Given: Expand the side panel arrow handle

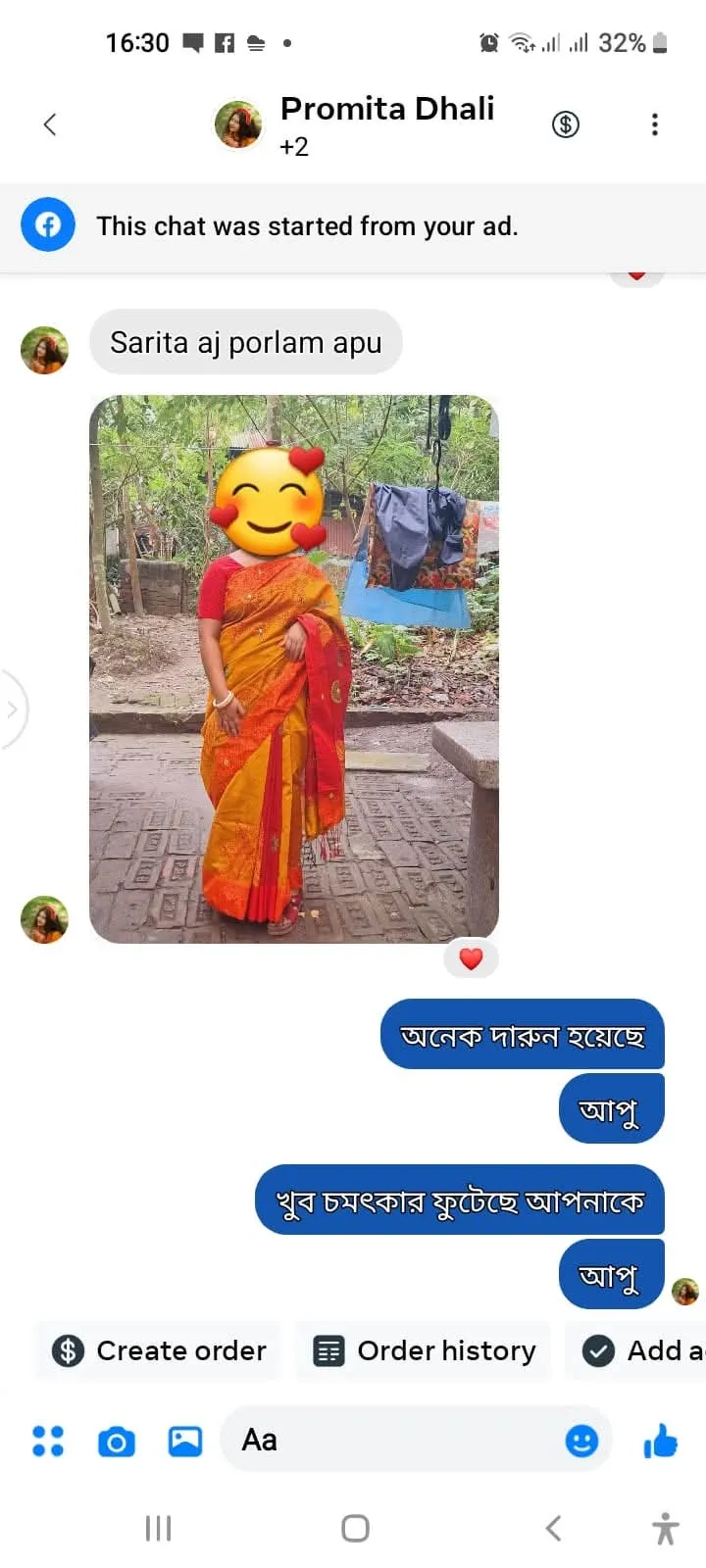Looking at the screenshot, I should tap(13, 709).
